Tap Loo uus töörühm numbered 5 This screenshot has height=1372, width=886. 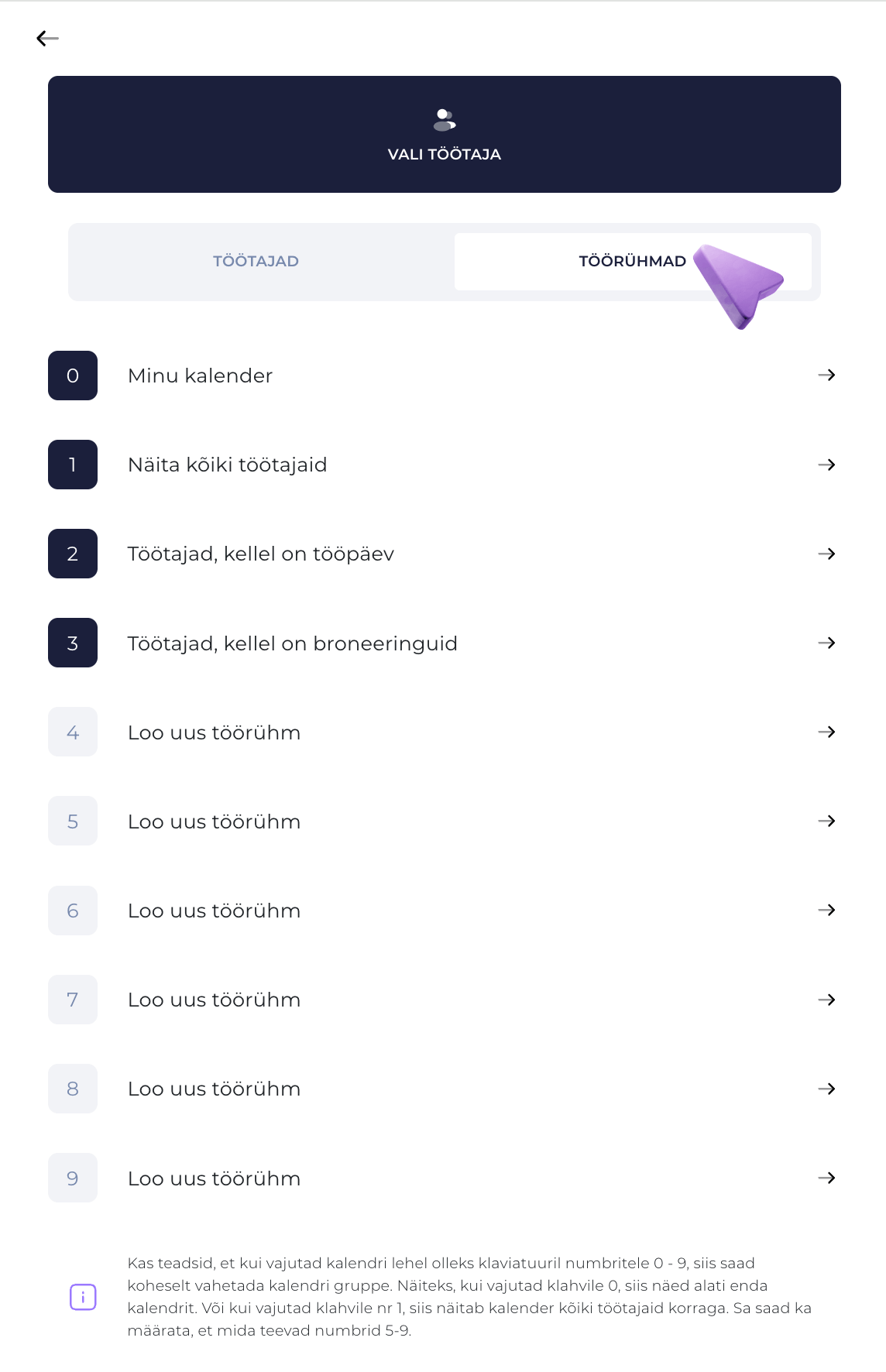444,821
